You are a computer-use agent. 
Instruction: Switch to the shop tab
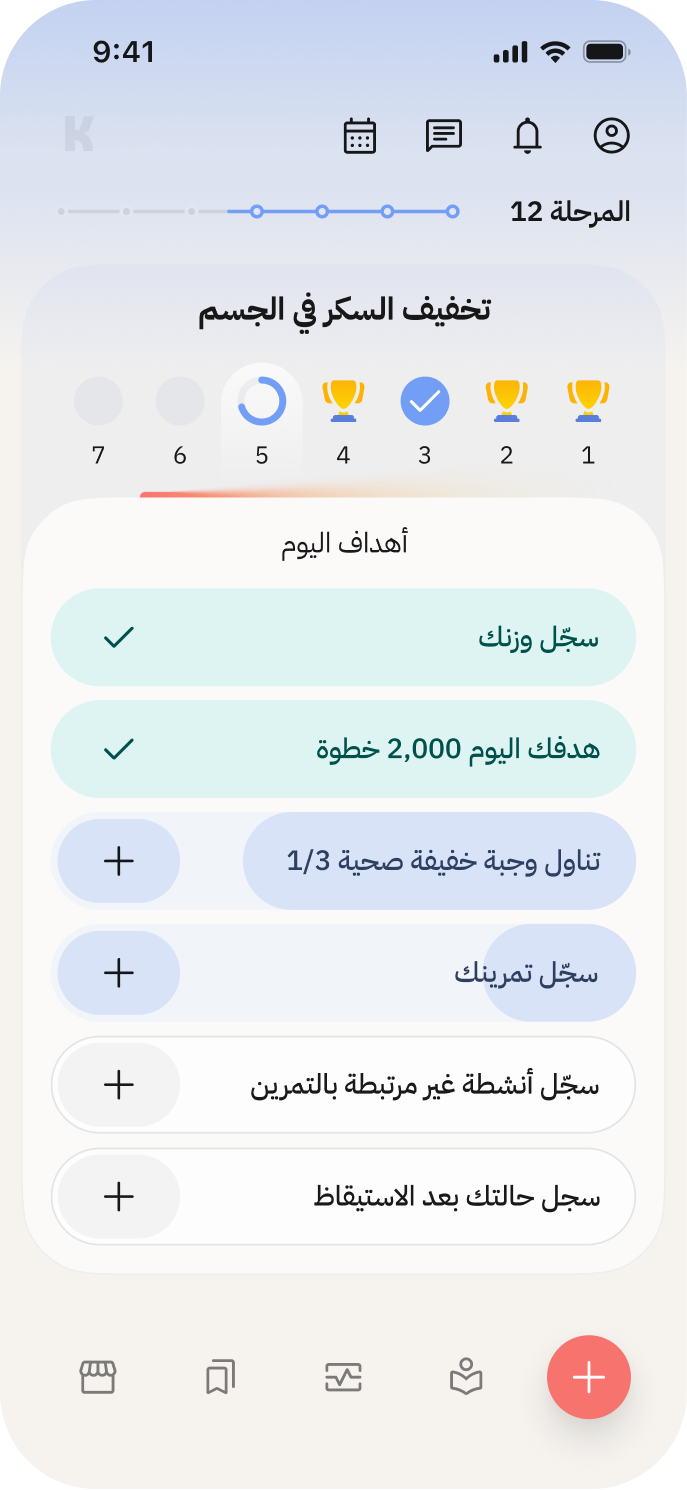98,1378
